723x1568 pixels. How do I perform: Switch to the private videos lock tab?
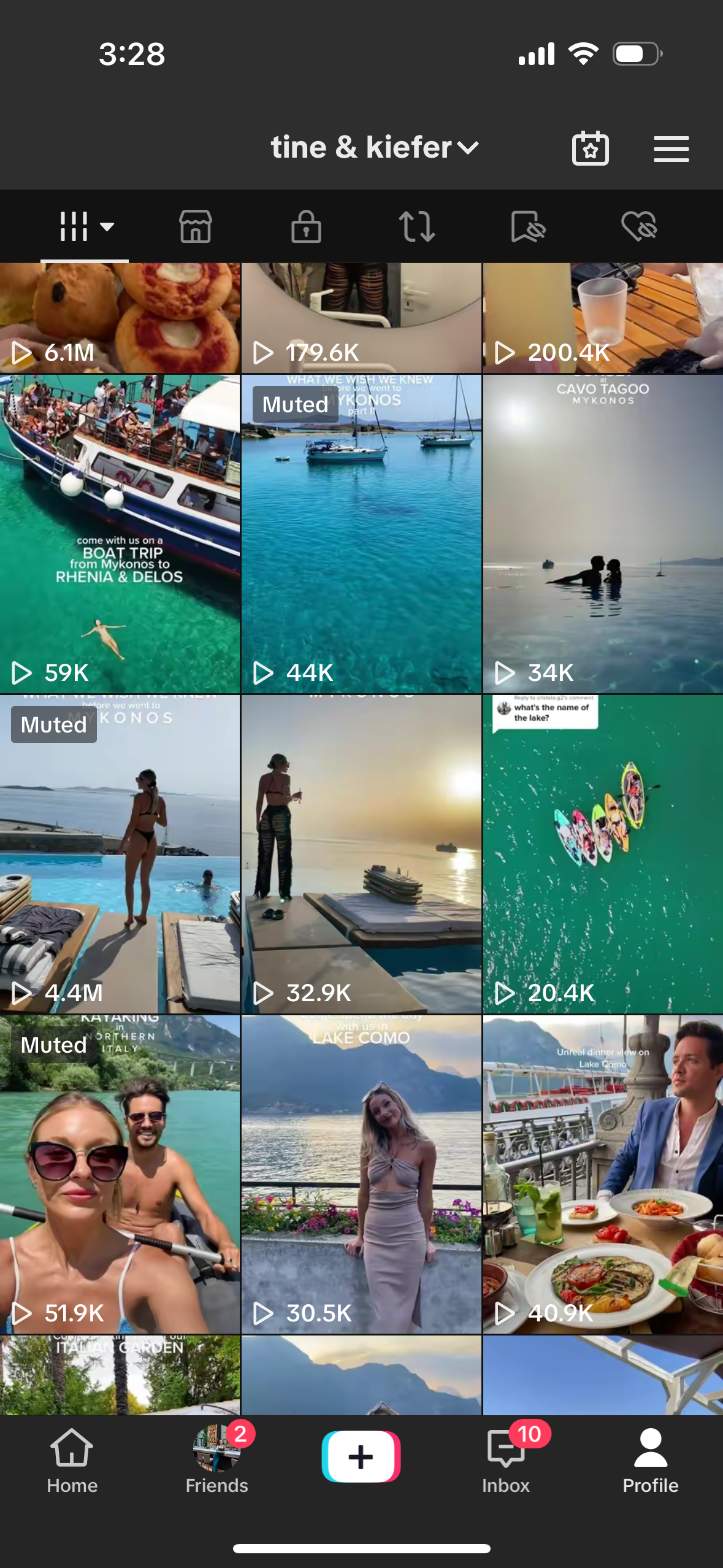pos(306,226)
